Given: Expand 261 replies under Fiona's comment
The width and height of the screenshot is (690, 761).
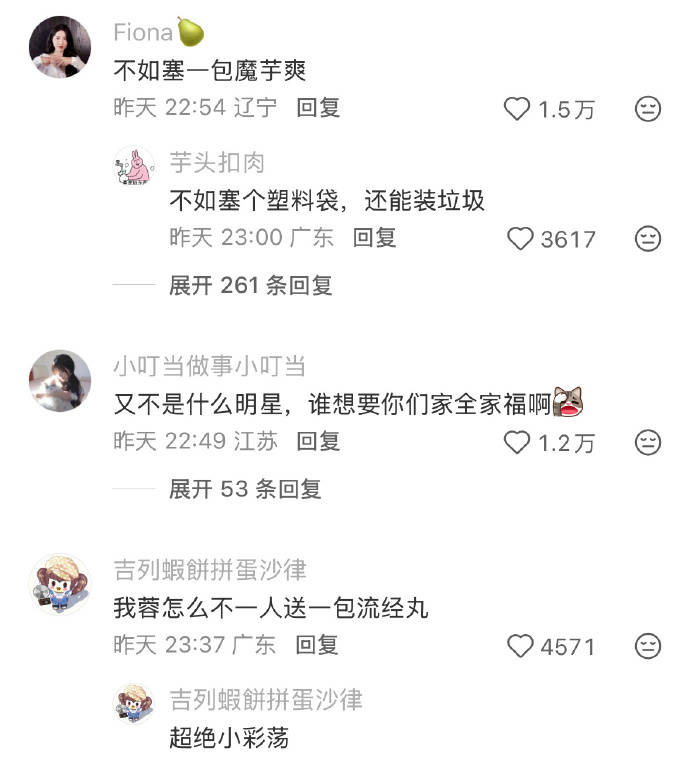Looking at the screenshot, I should tap(250, 286).
